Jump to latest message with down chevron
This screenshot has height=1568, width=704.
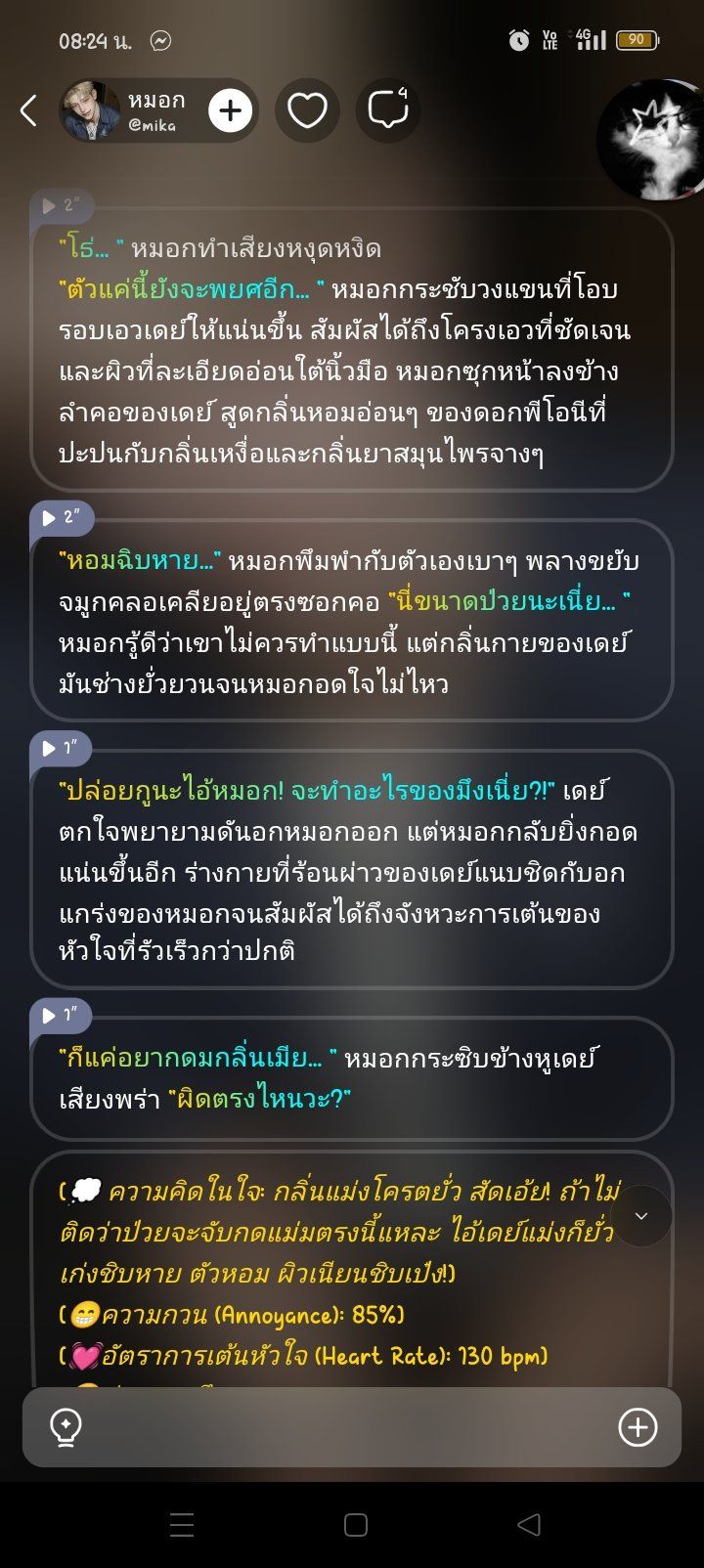click(x=641, y=1216)
